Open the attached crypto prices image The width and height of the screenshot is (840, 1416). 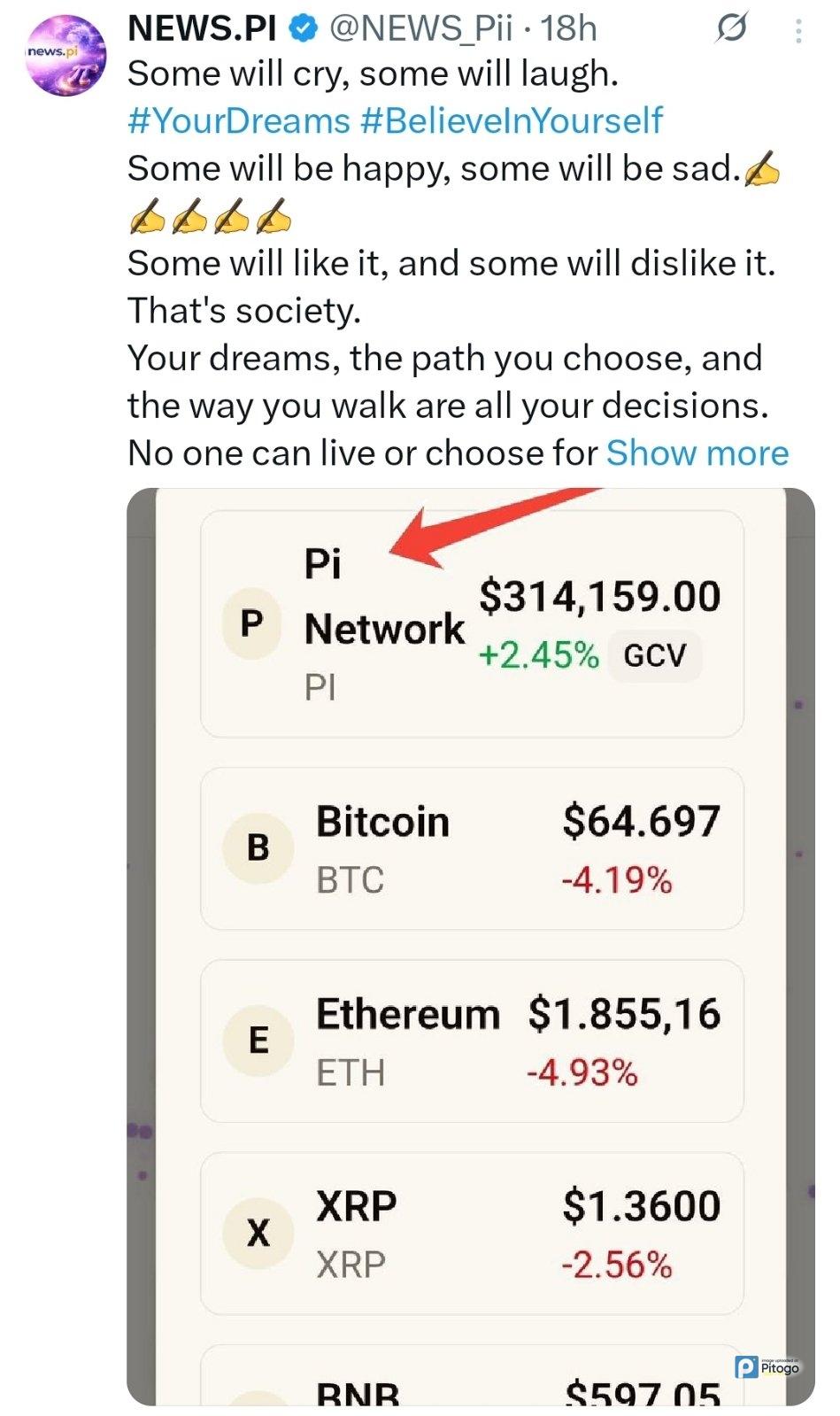tap(470, 946)
